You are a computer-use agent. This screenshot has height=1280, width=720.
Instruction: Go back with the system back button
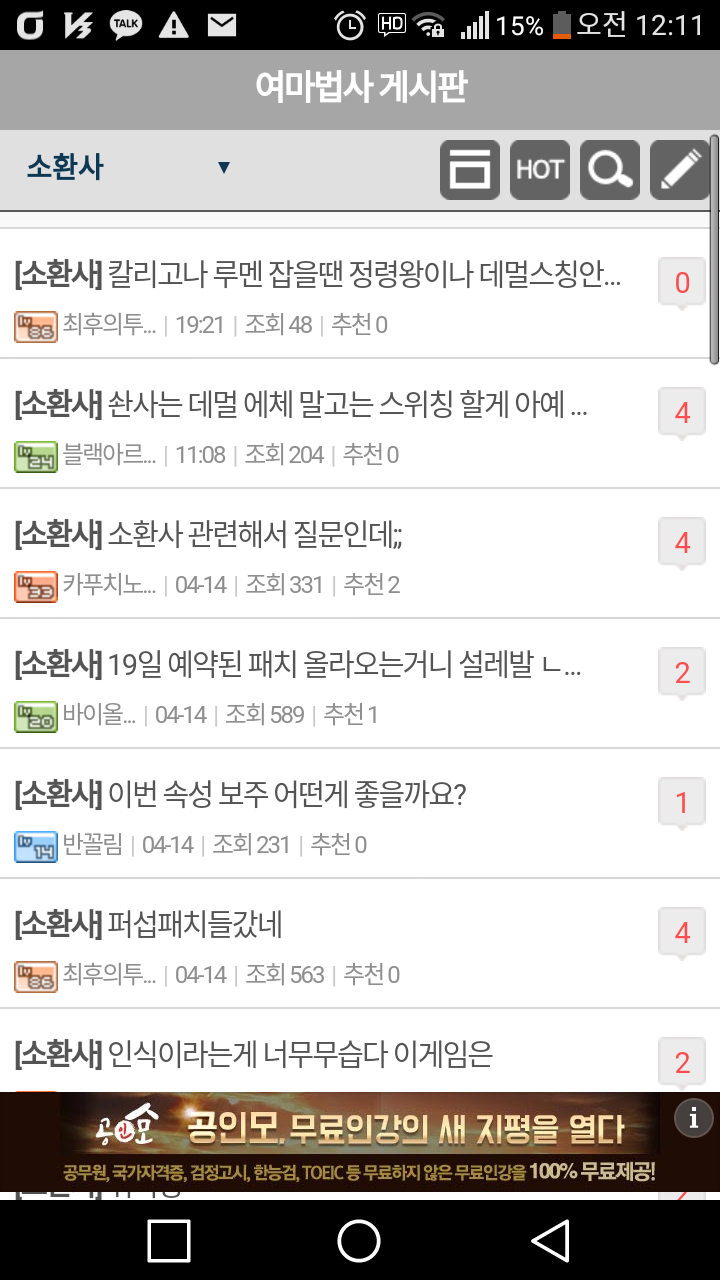551,1241
